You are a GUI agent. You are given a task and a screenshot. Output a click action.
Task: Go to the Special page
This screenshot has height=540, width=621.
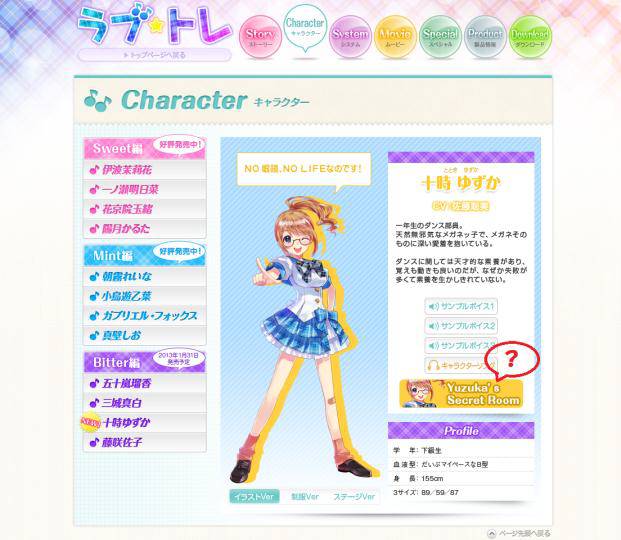coord(440,37)
